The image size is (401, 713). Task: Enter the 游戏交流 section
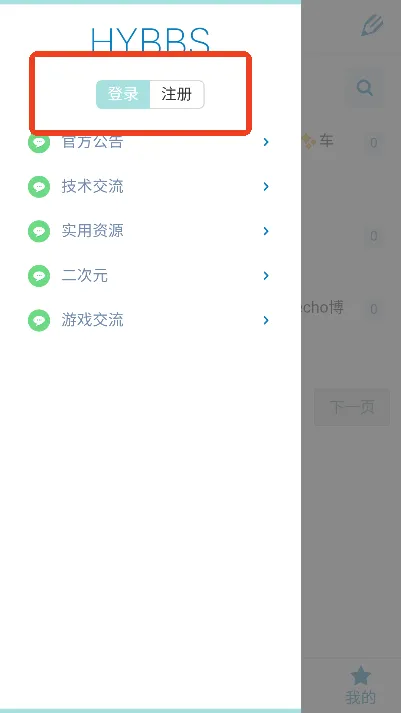click(x=150, y=320)
